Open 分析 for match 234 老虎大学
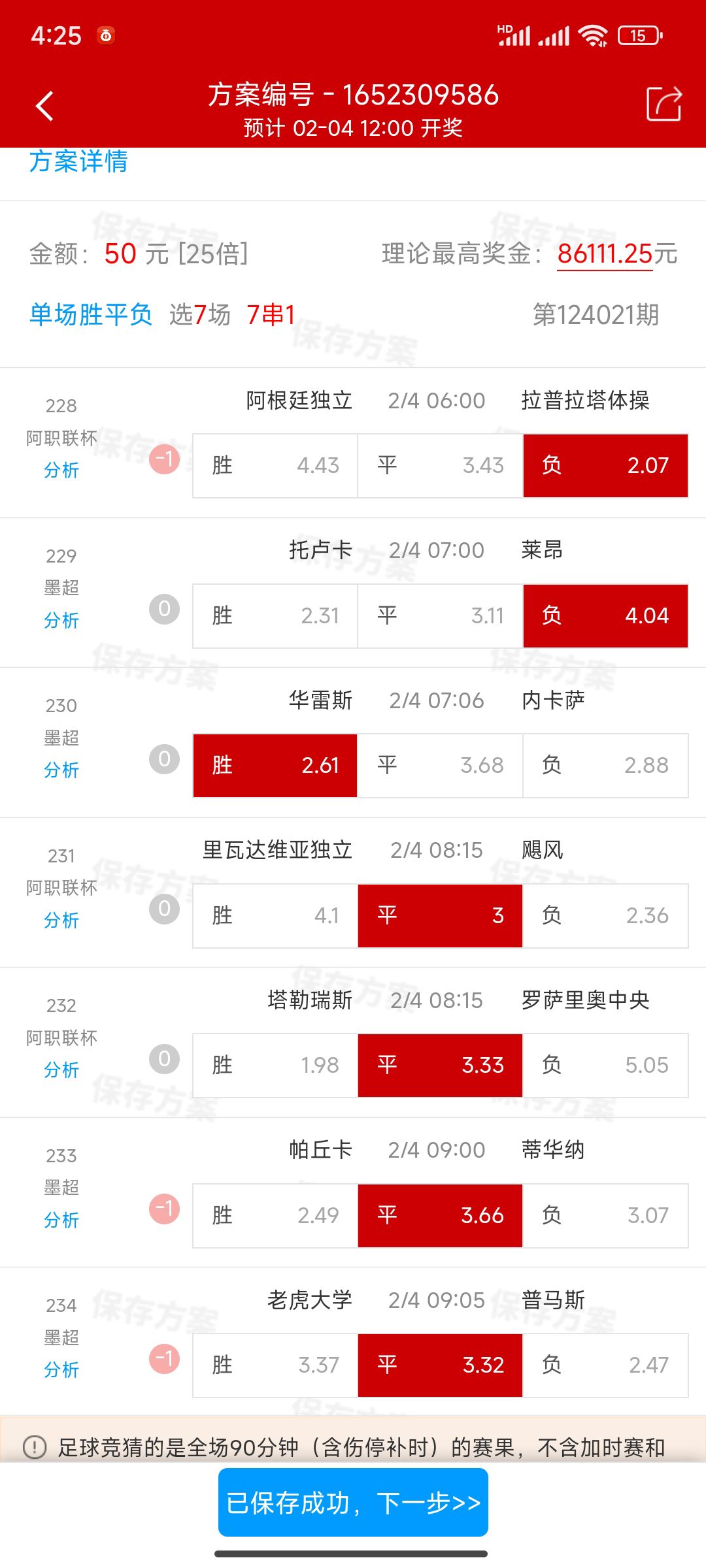The image size is (706, 1568). point(61,1369)
